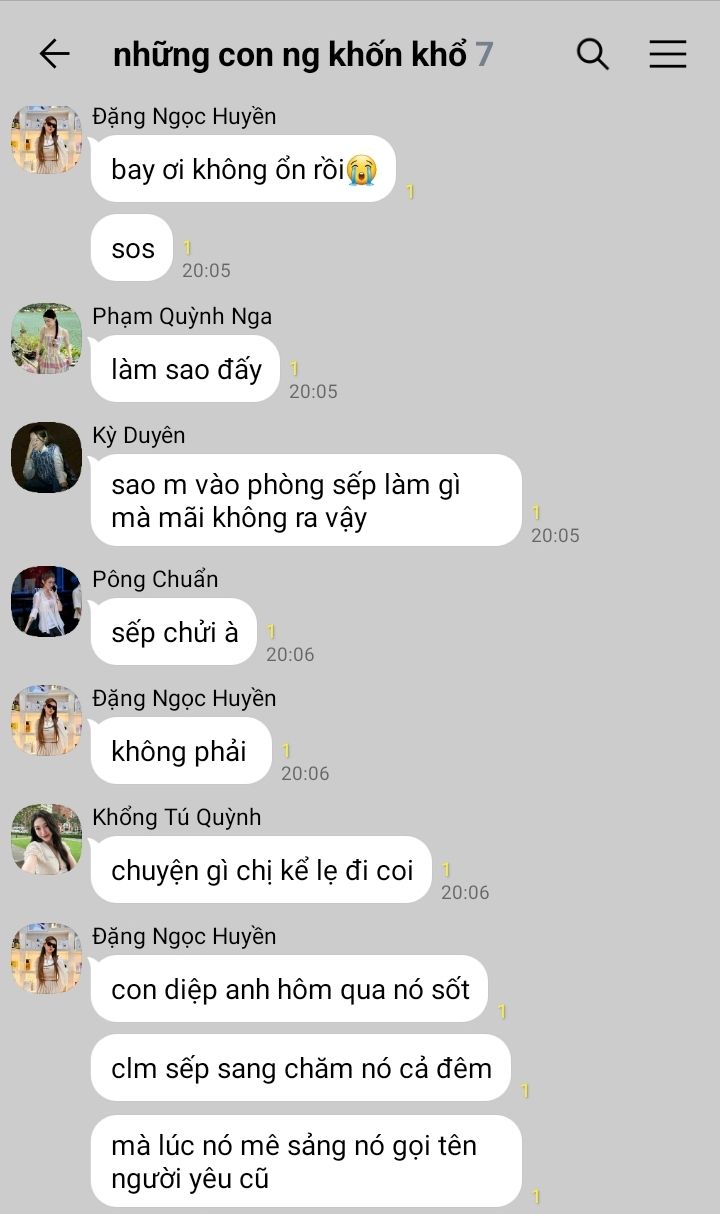Open the hamburger menu for chat options
This screenshot has width=720, height=1214.
[668, 54]
